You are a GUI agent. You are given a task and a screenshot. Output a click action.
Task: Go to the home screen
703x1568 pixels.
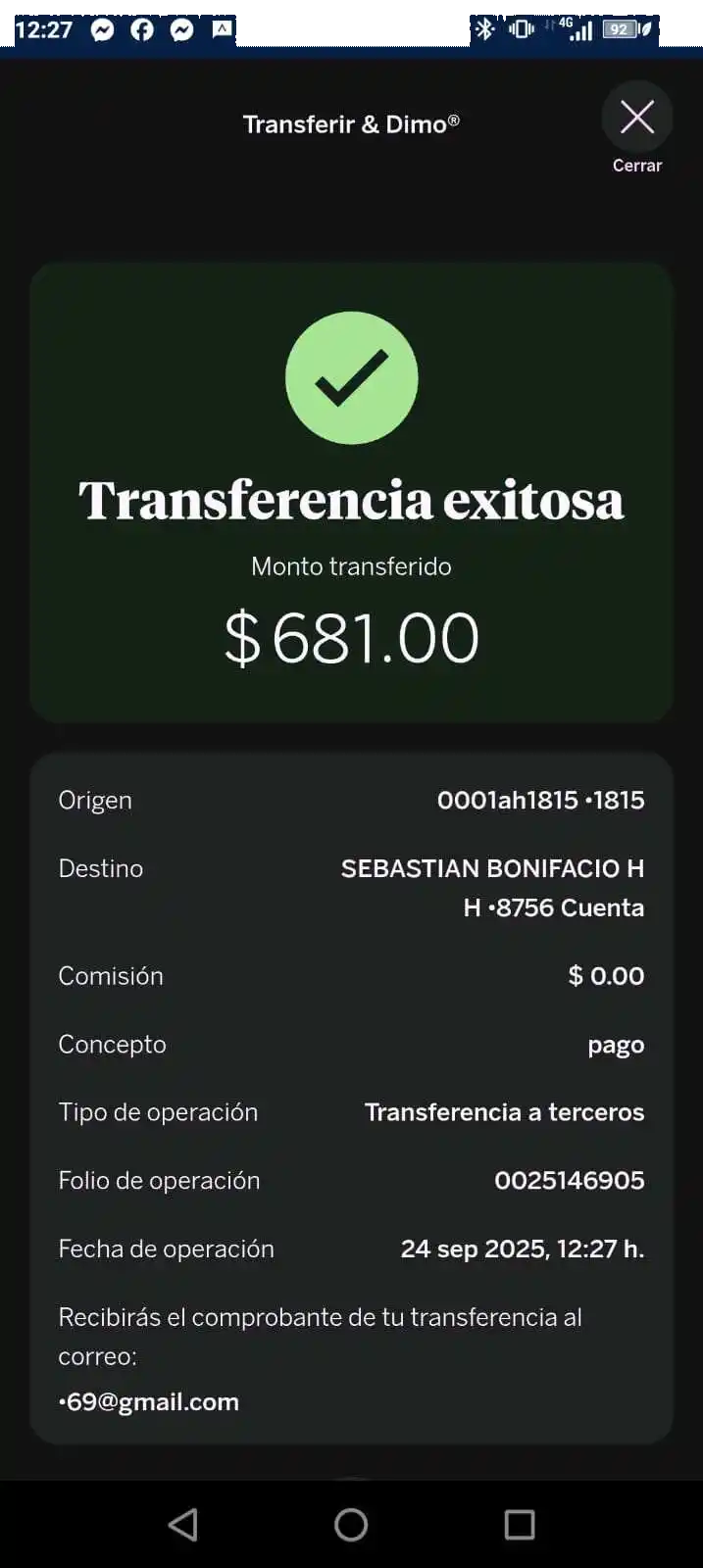tap(351, 1524)
